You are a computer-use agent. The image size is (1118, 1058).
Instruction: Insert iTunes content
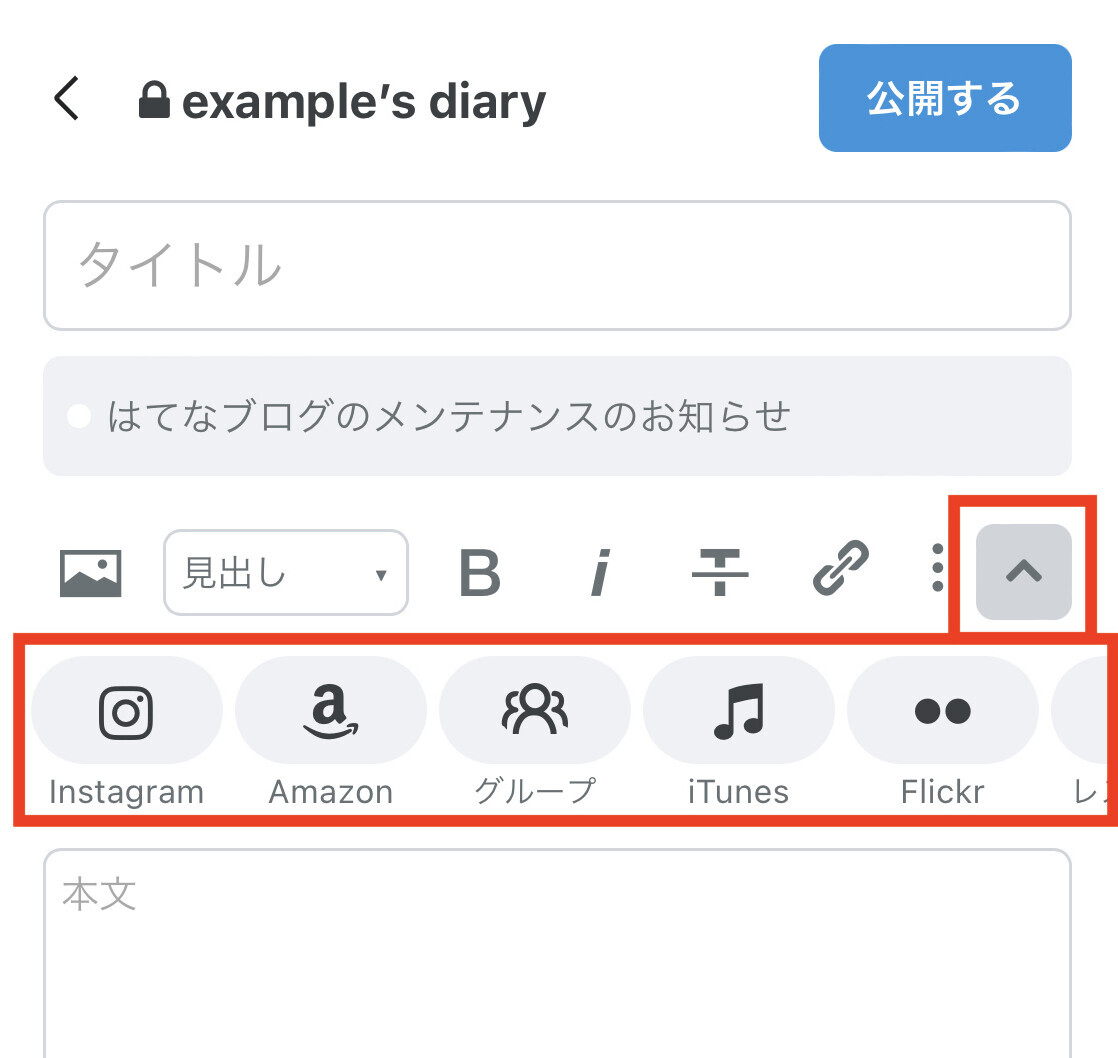[x=738, y=712]
